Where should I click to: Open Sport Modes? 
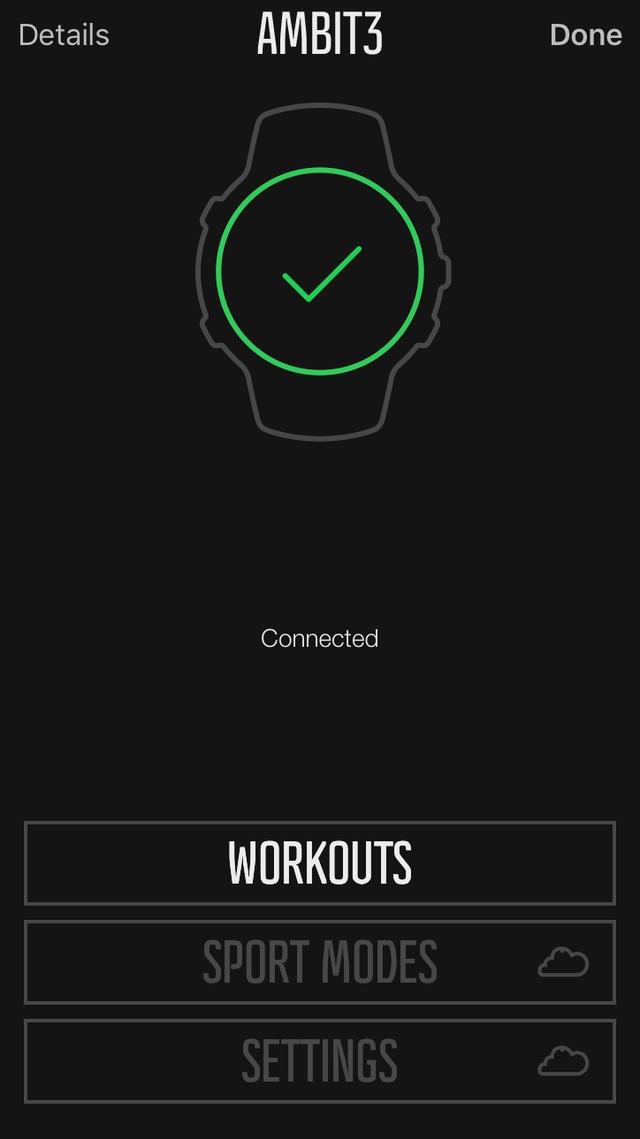click(320, 962)
